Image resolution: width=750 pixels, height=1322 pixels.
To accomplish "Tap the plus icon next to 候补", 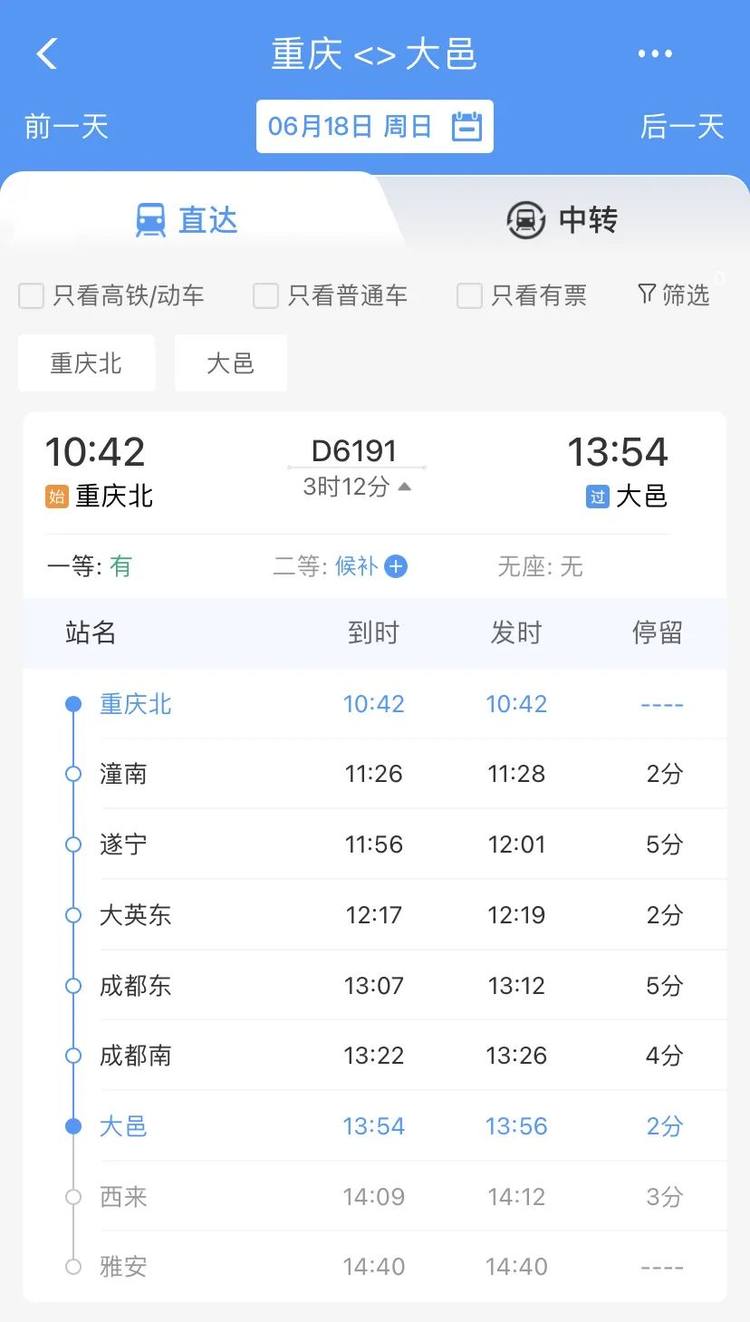I will (396, 567).
